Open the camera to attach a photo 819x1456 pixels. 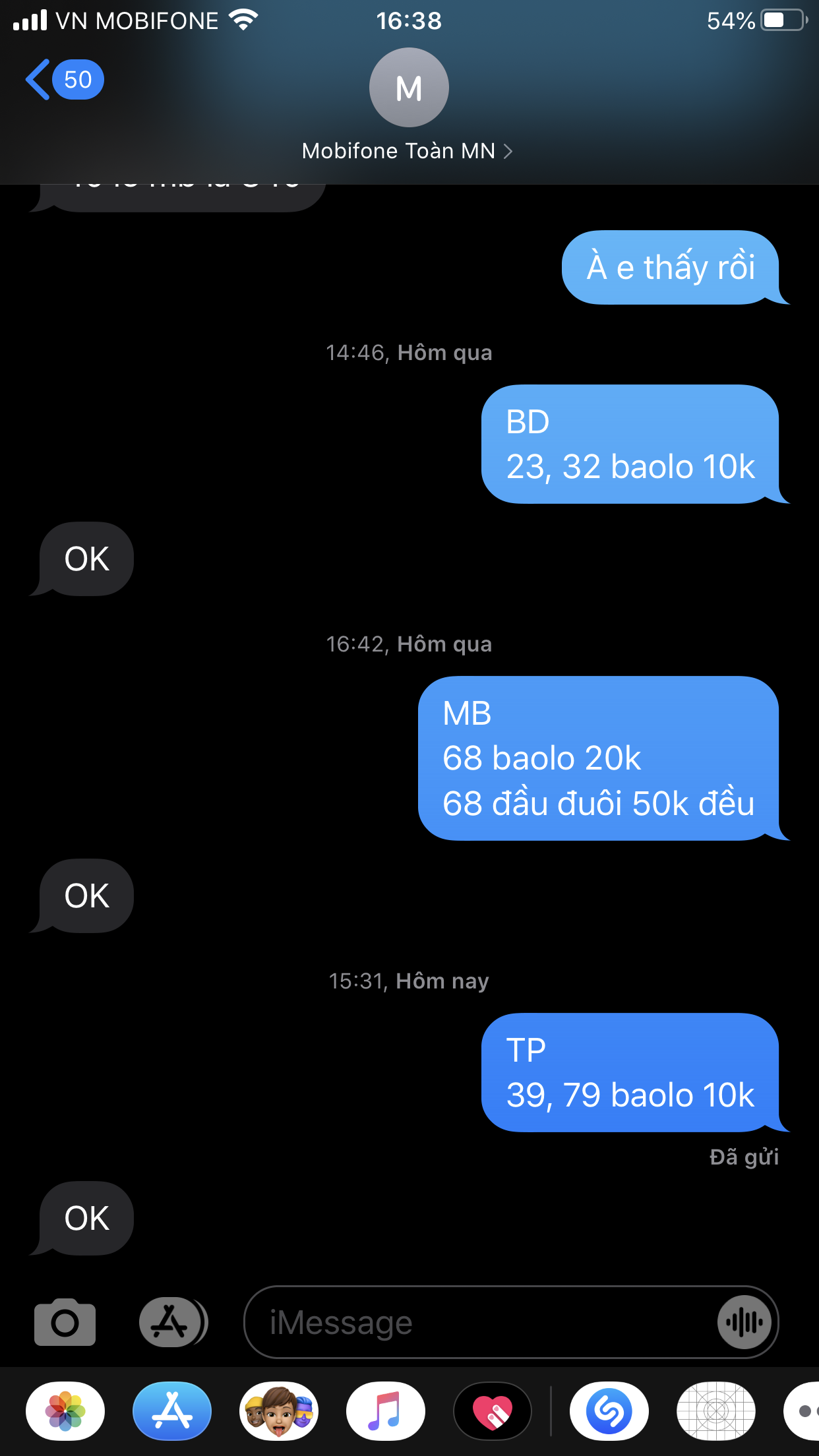65,1322
